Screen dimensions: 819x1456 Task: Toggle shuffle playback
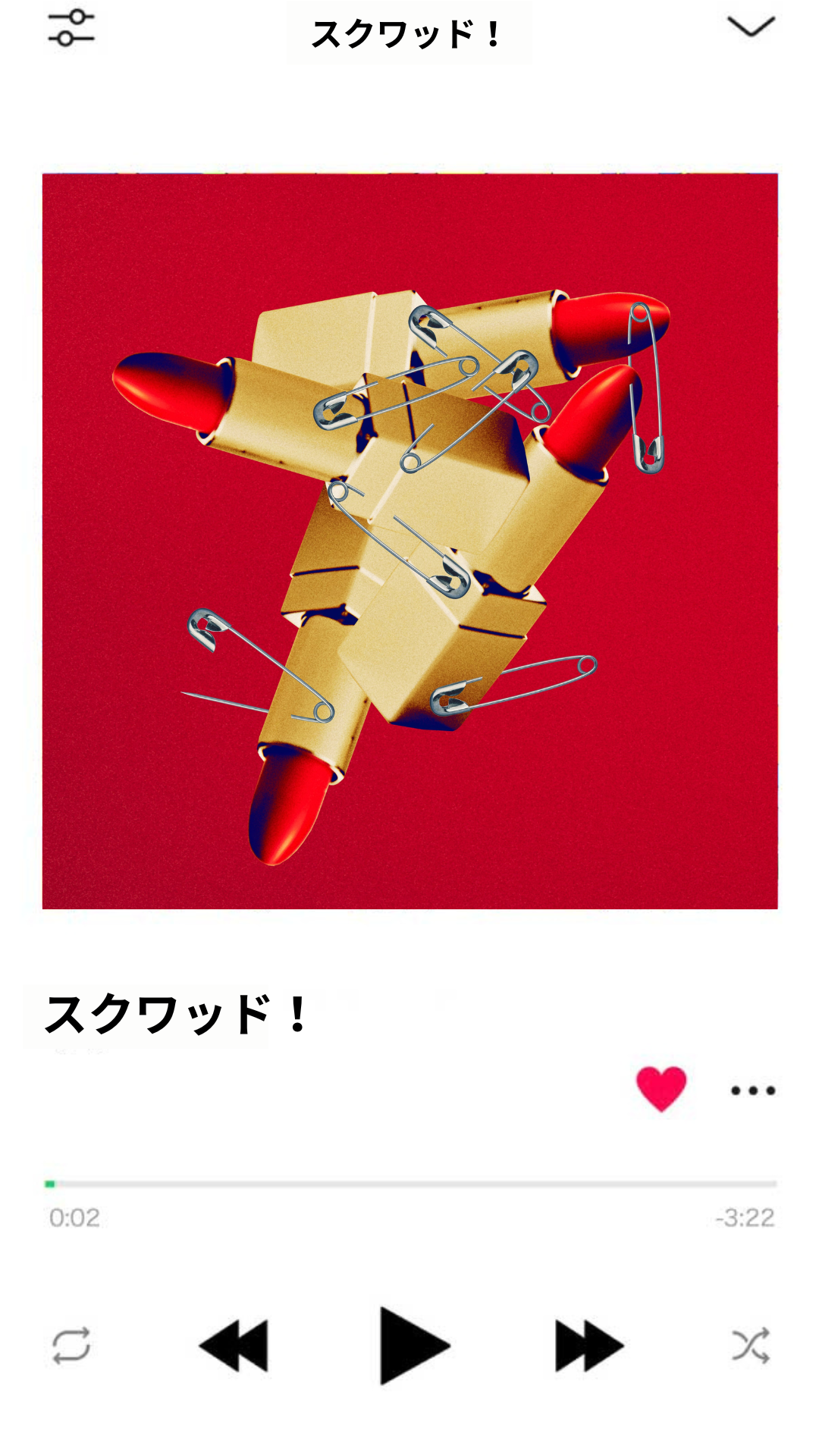(751, 1346)
